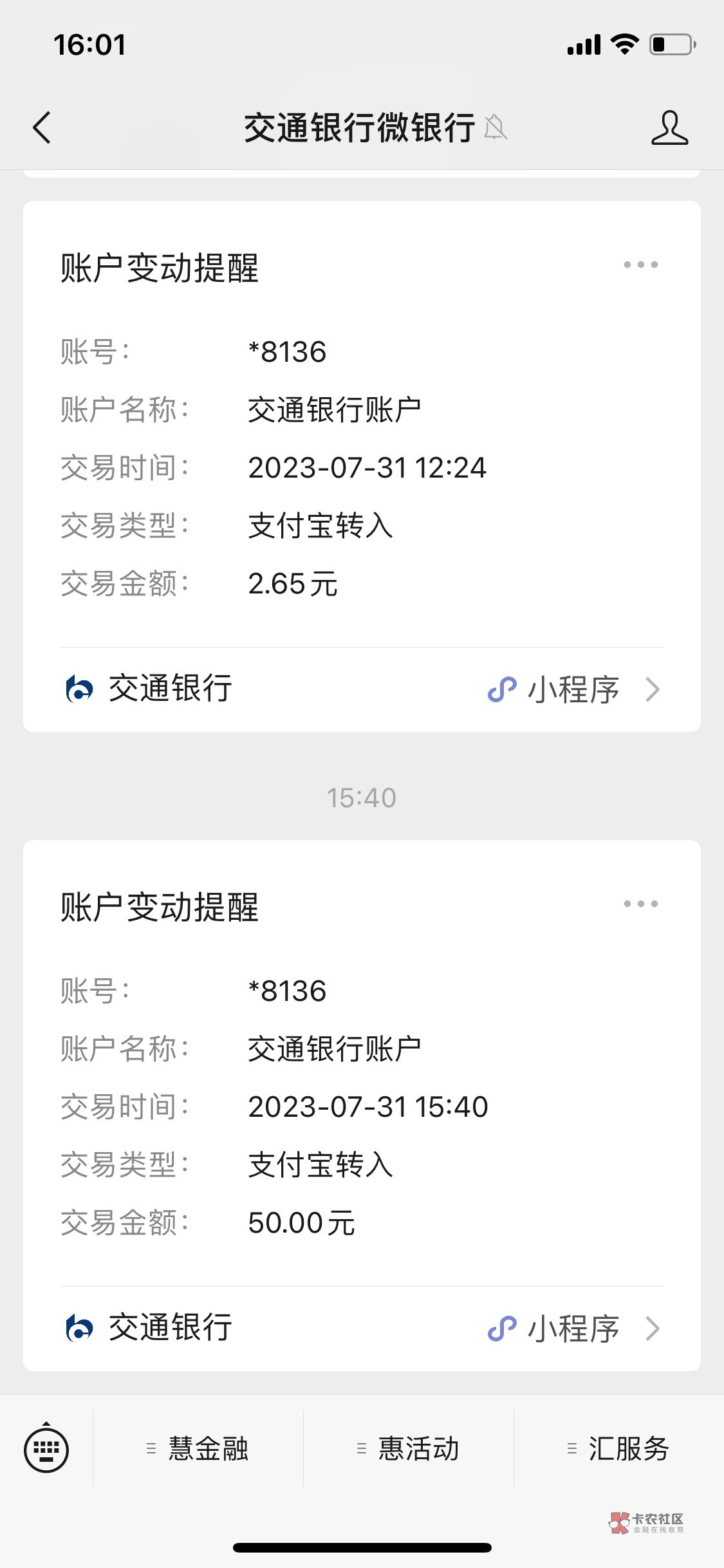Image resolution: width=724 pixels, height=1568 pixels.
Task: Open more options on the 50.00元 notification
Action: coord(640,904)
